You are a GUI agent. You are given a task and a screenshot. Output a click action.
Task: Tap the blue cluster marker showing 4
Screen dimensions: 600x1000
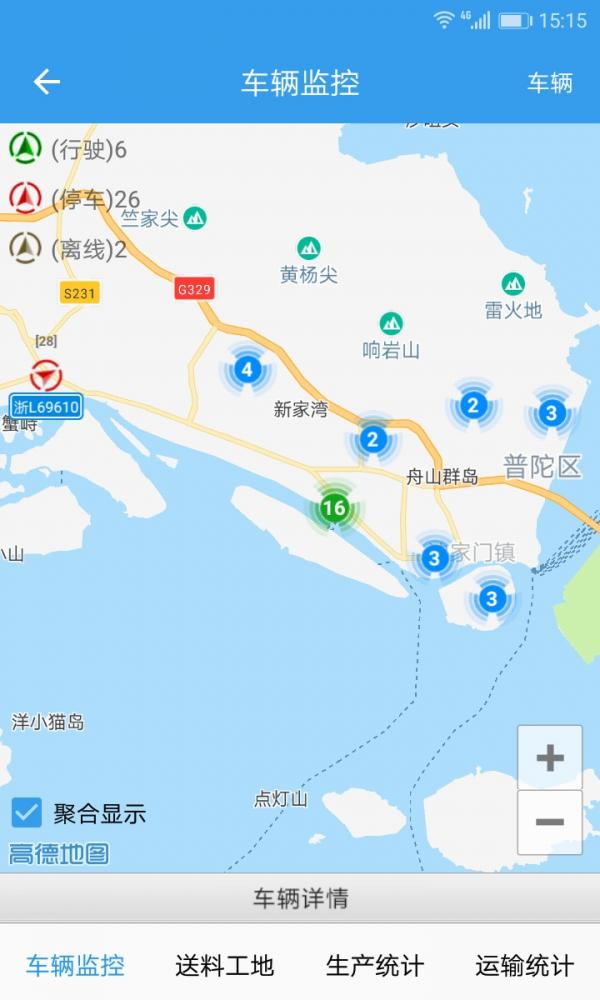[247, 370]
